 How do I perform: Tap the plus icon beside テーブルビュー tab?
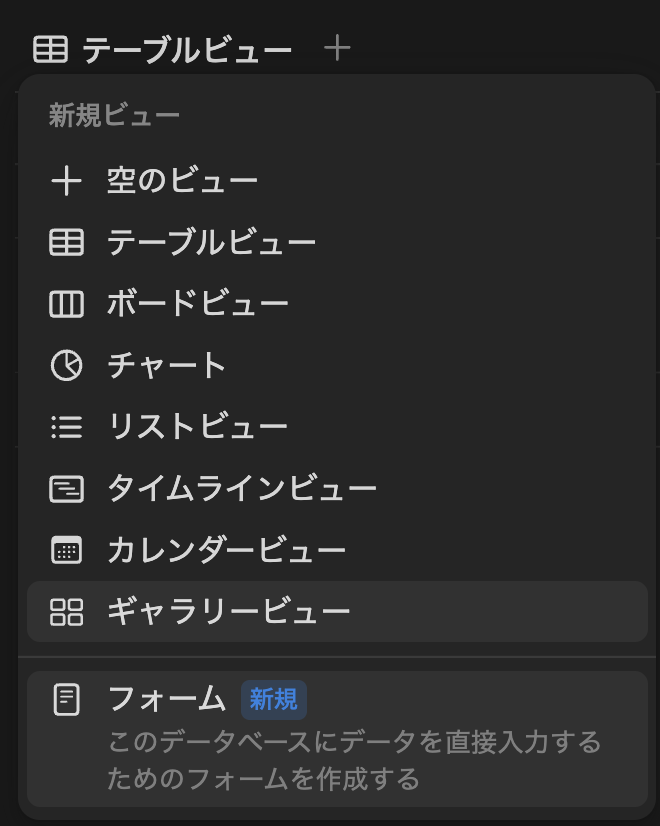tap(337, 48)
